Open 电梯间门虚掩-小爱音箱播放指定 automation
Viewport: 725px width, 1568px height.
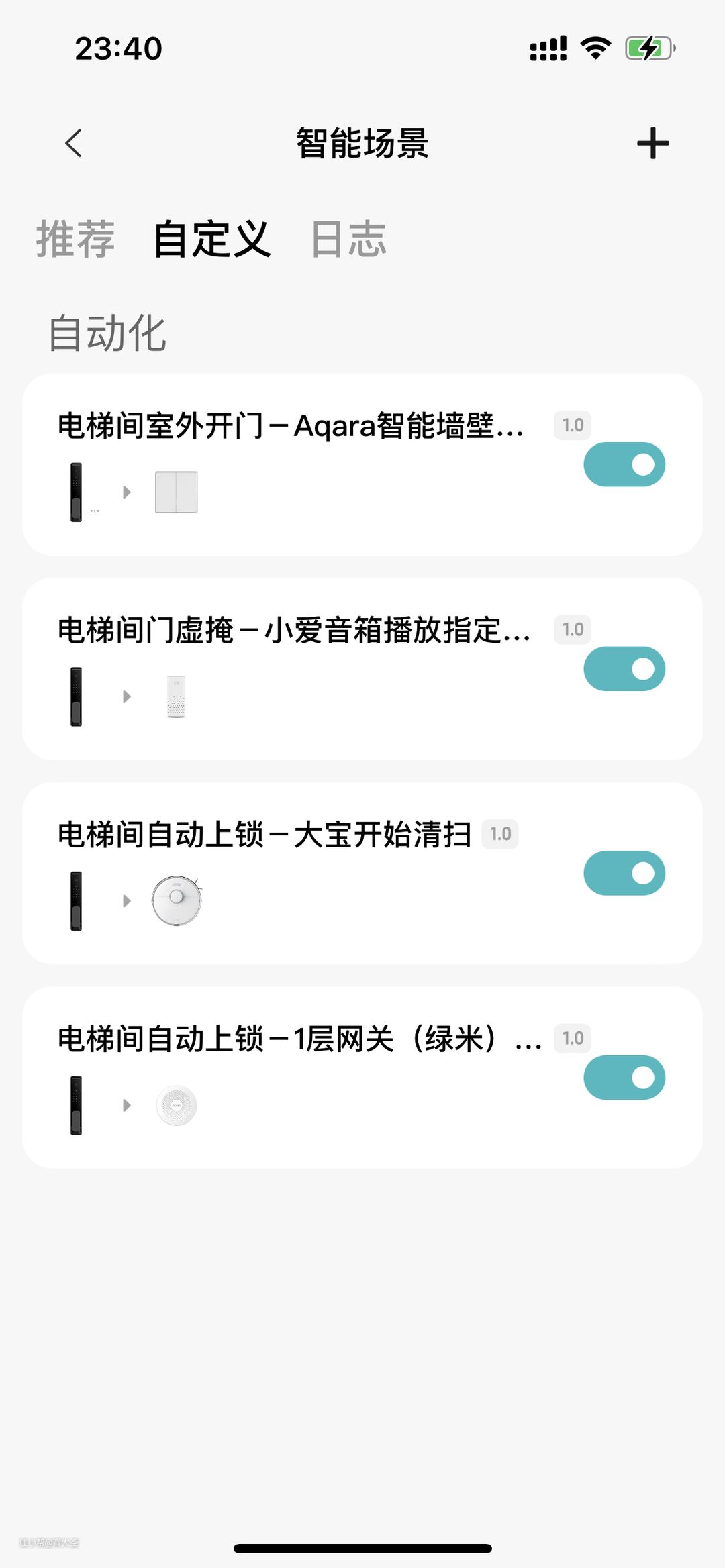click(x=293, y=631)
